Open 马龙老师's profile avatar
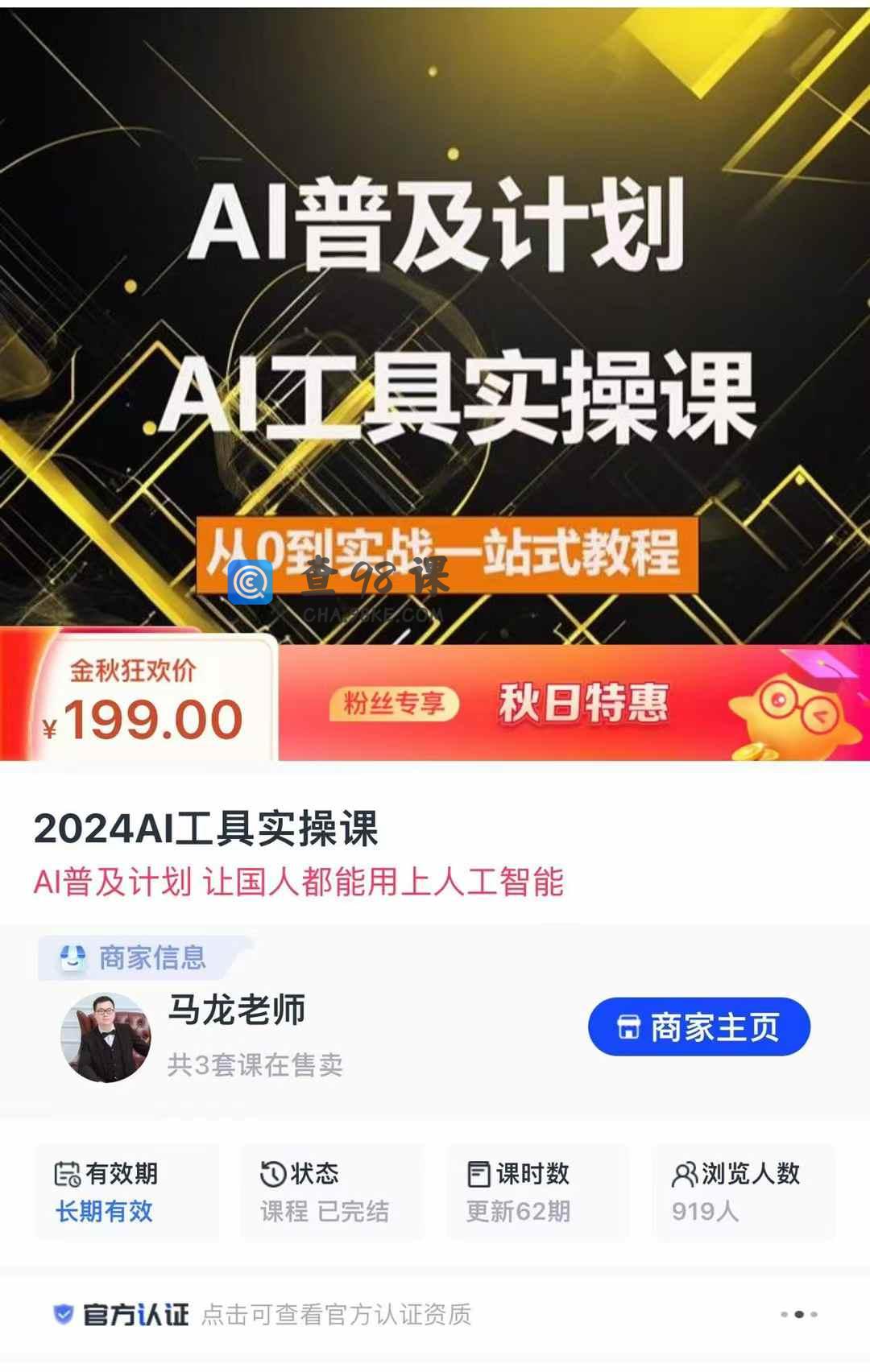The width and height of the screenshot is (870, 1372). [x=106, y=1037]
